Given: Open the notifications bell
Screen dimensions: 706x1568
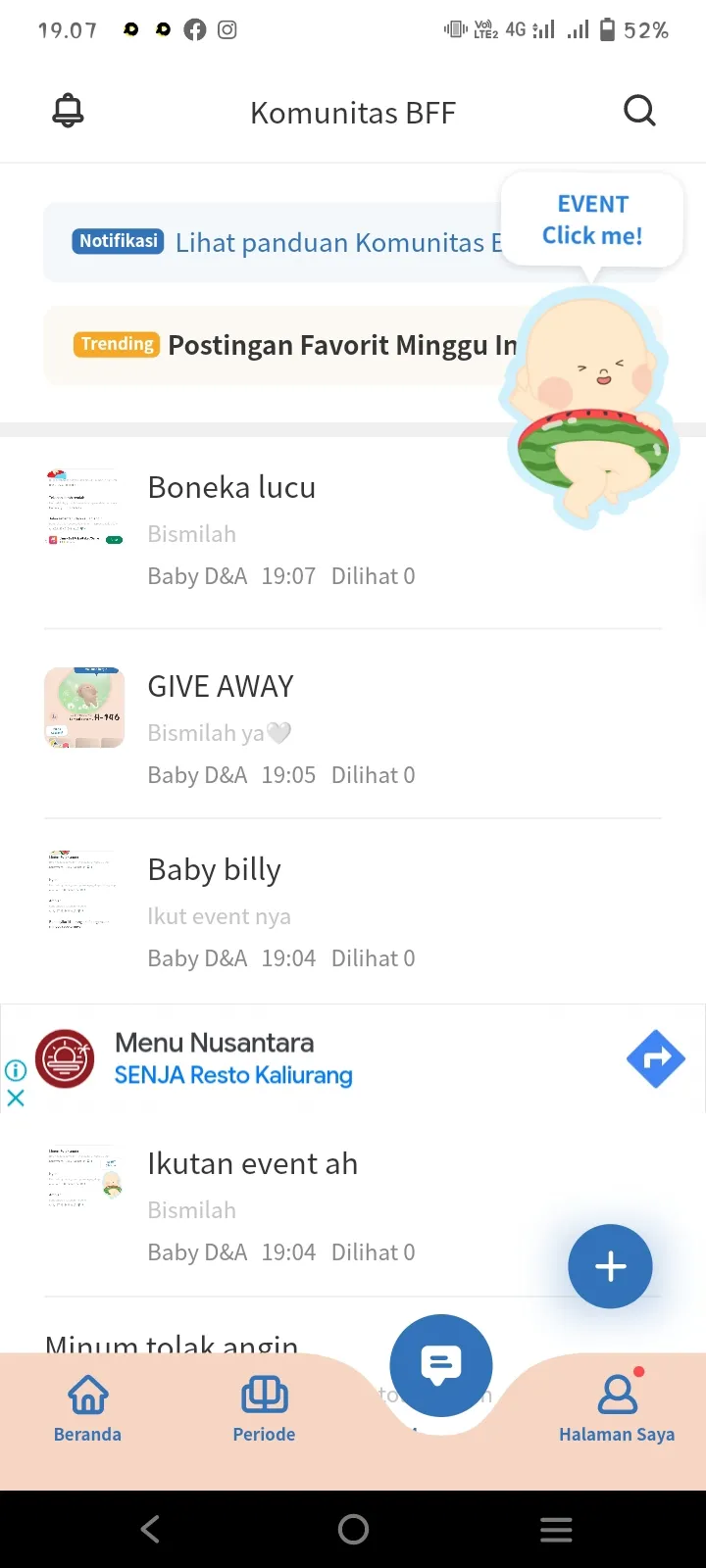Looking at the screenshot, I should (68, 112).
